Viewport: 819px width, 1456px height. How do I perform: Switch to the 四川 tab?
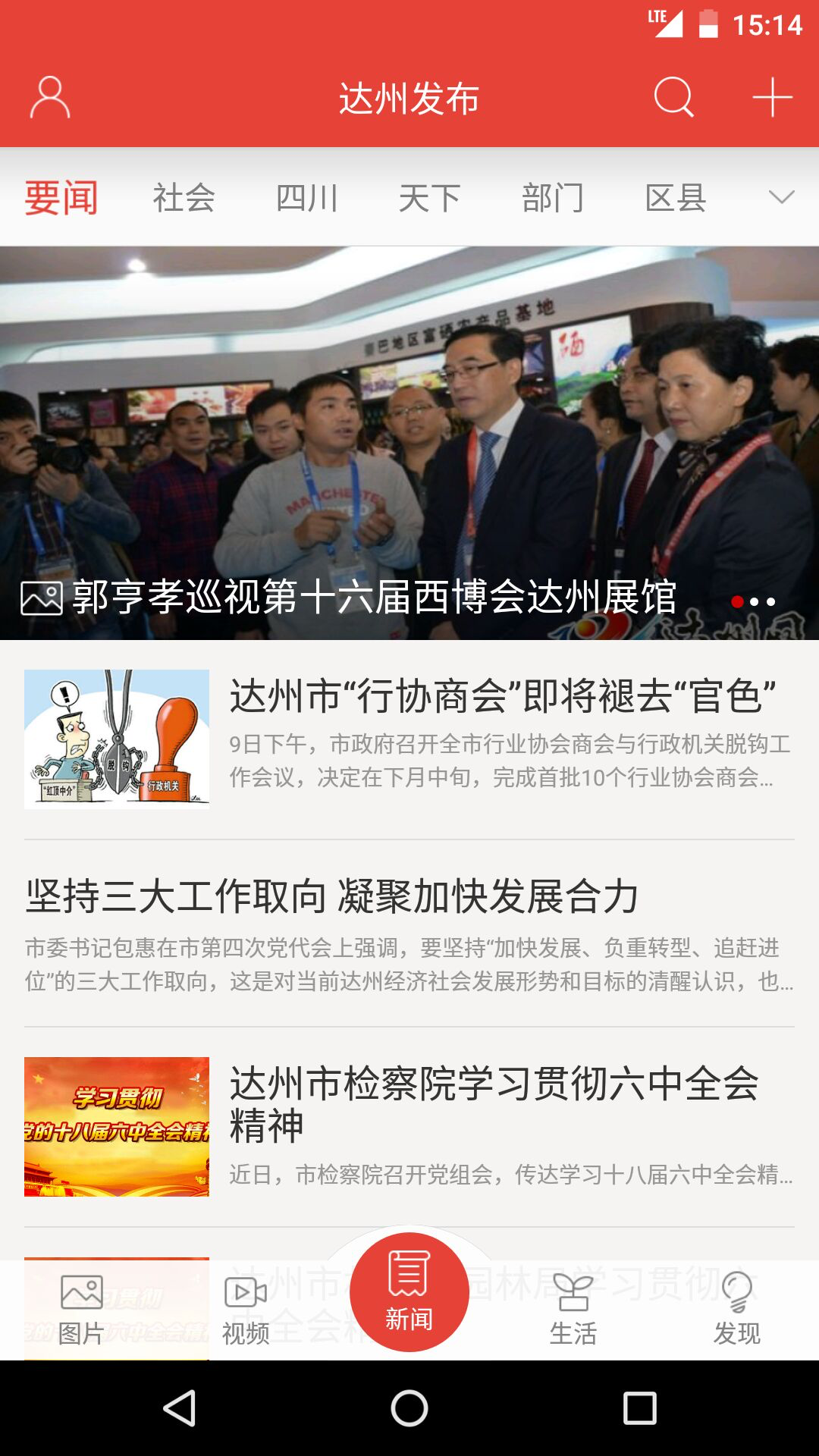coord(306,198)
